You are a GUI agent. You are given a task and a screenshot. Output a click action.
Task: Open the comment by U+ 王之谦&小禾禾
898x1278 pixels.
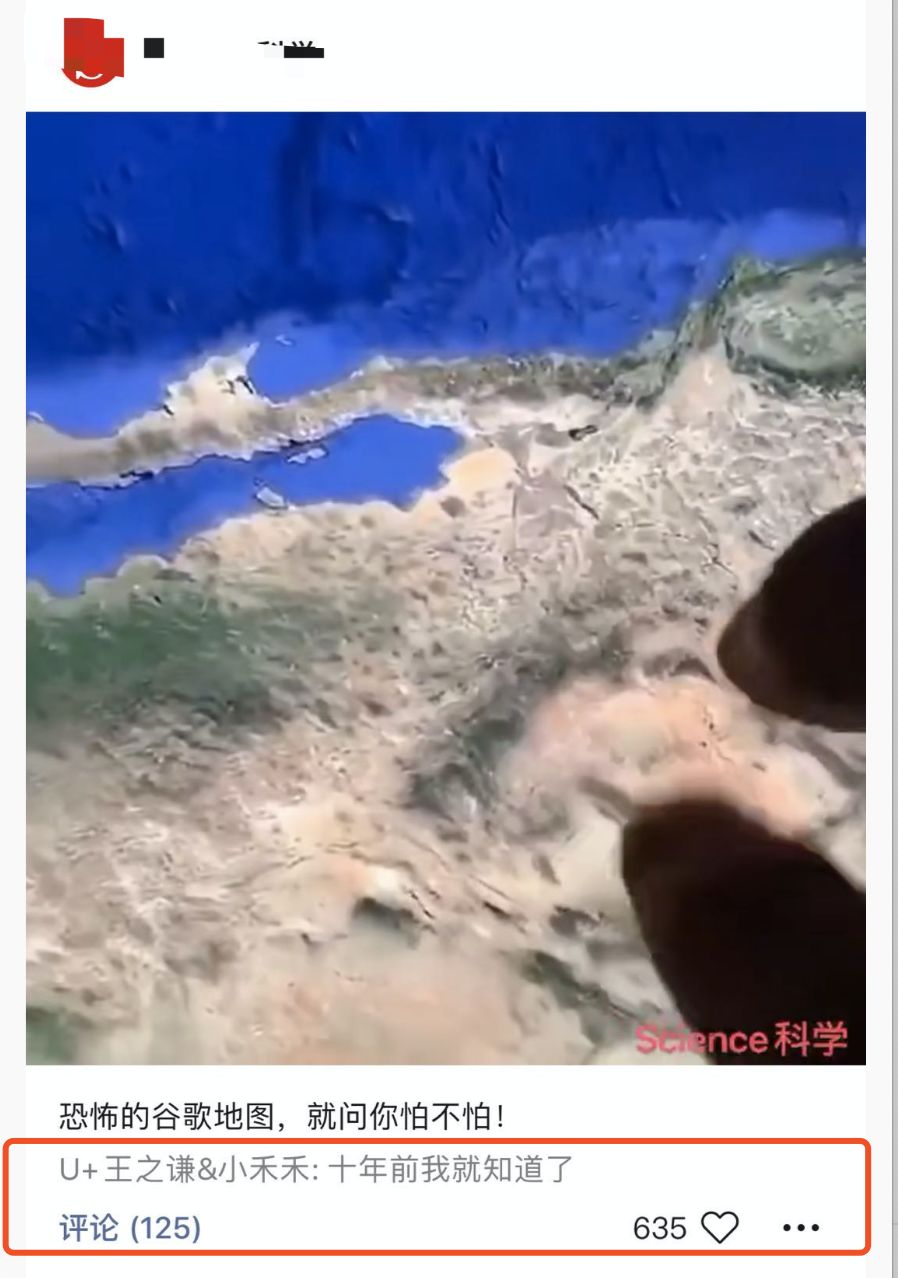(316, 1169)
